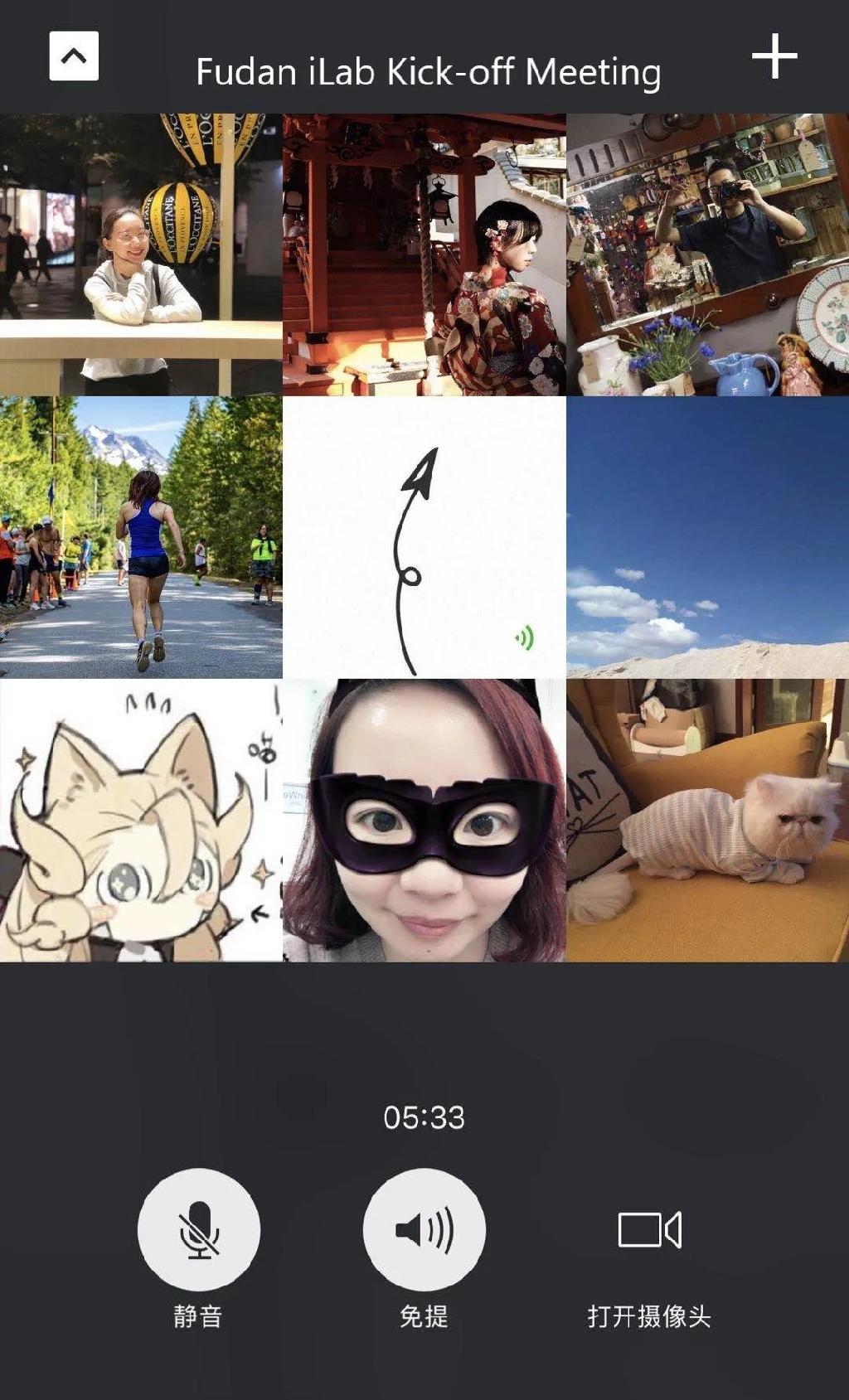Add participants with the plus icon
The height and width of the screenshot is (1400, 849).
pos(774,56)
